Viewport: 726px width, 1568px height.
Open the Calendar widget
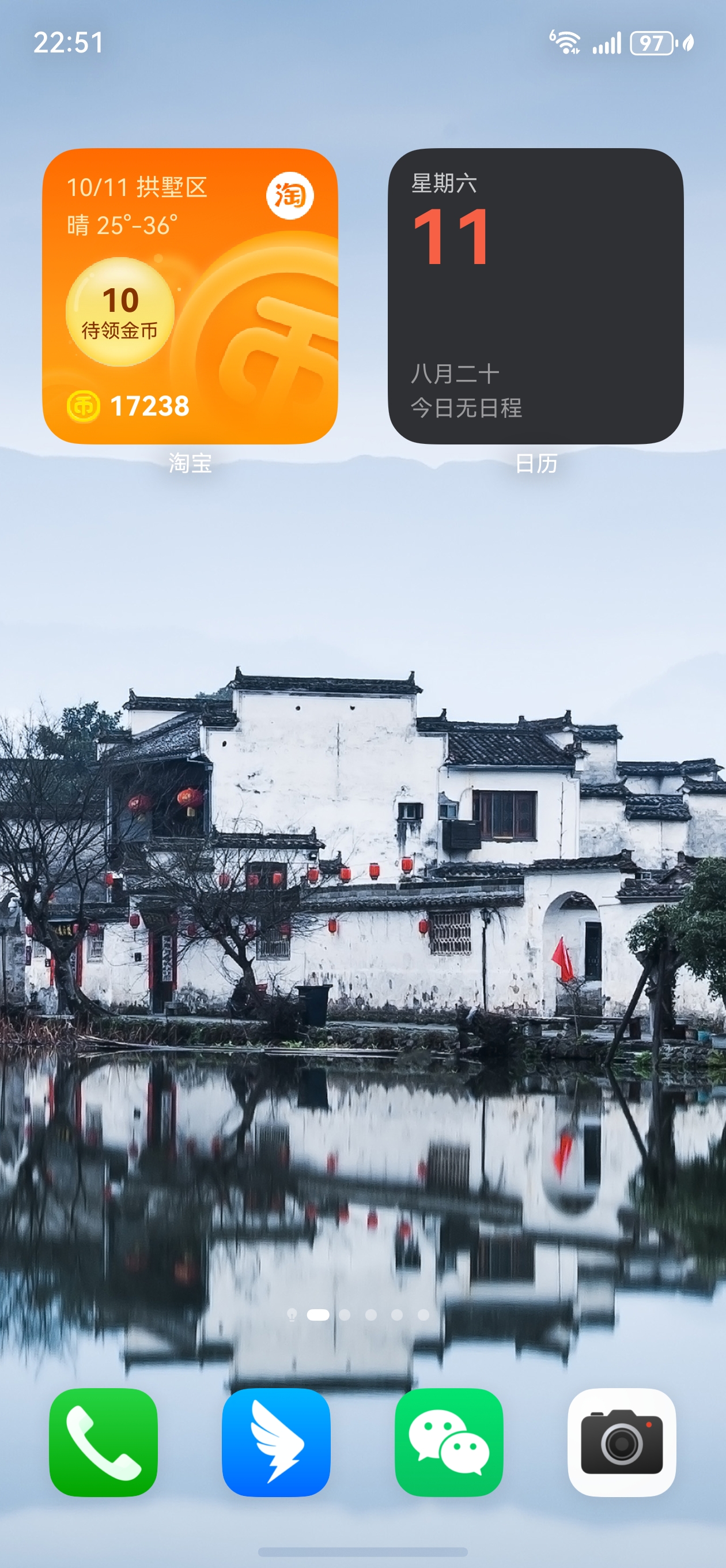(535, 296)
